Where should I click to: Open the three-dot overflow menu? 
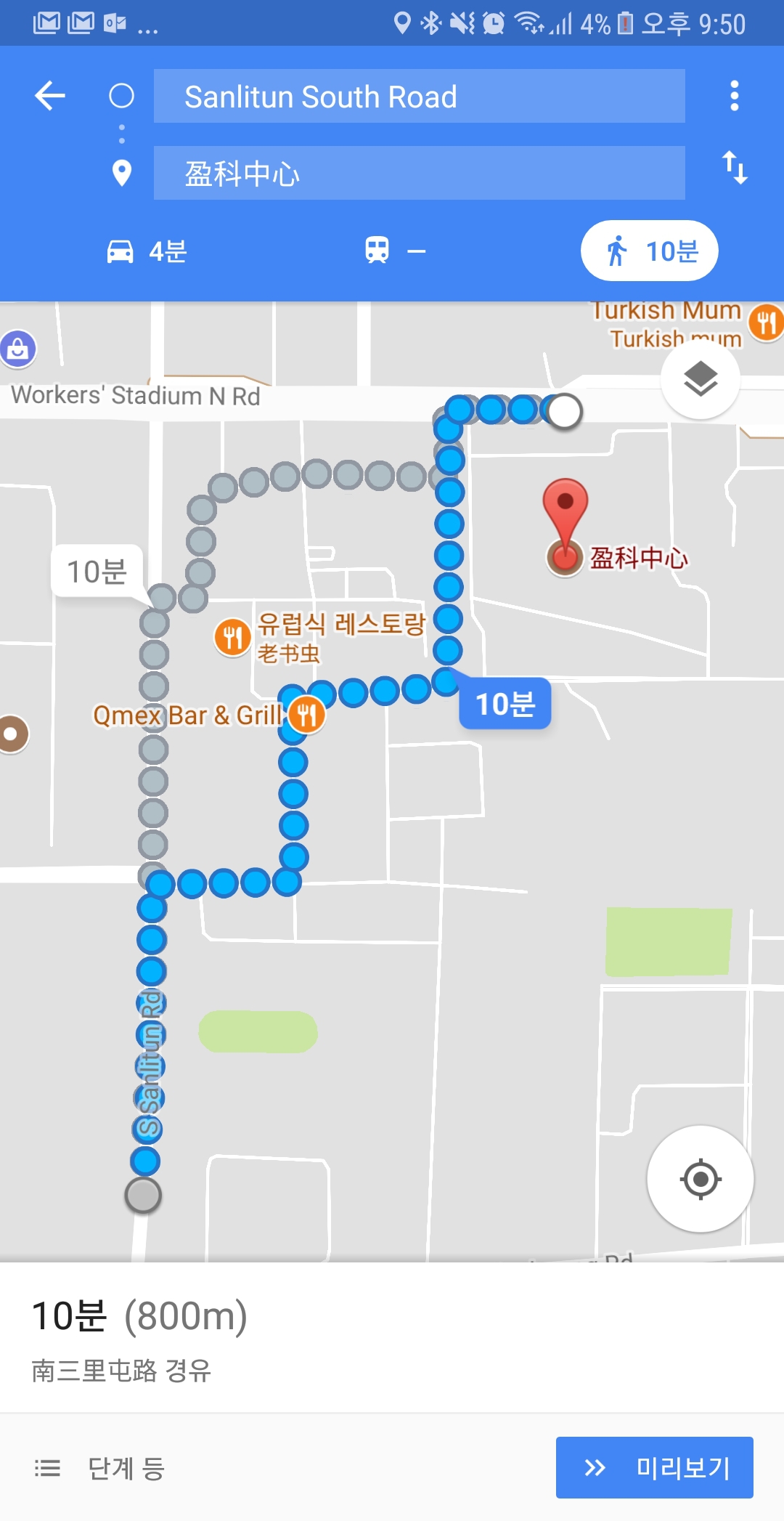(734, 96)
